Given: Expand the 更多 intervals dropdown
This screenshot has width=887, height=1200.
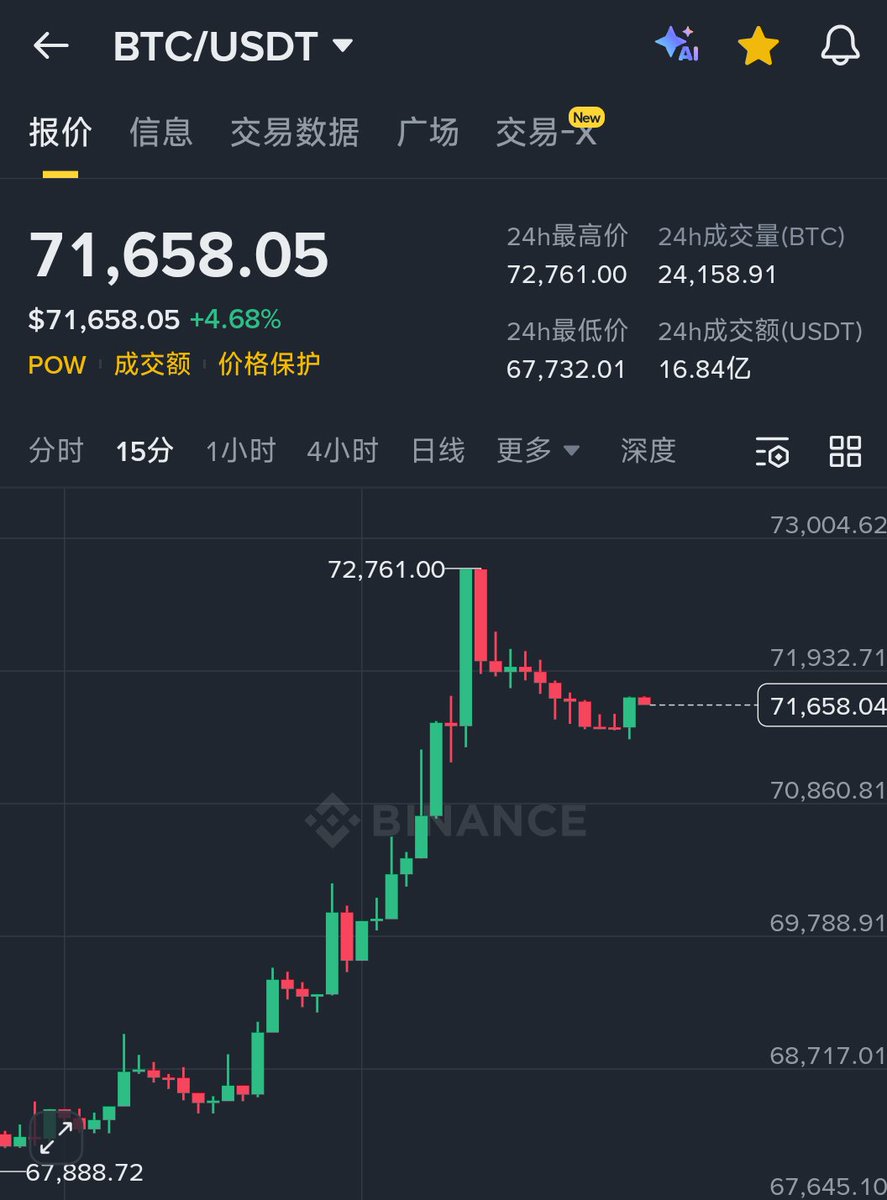Looking at the screenshot, I should (538, 451).
